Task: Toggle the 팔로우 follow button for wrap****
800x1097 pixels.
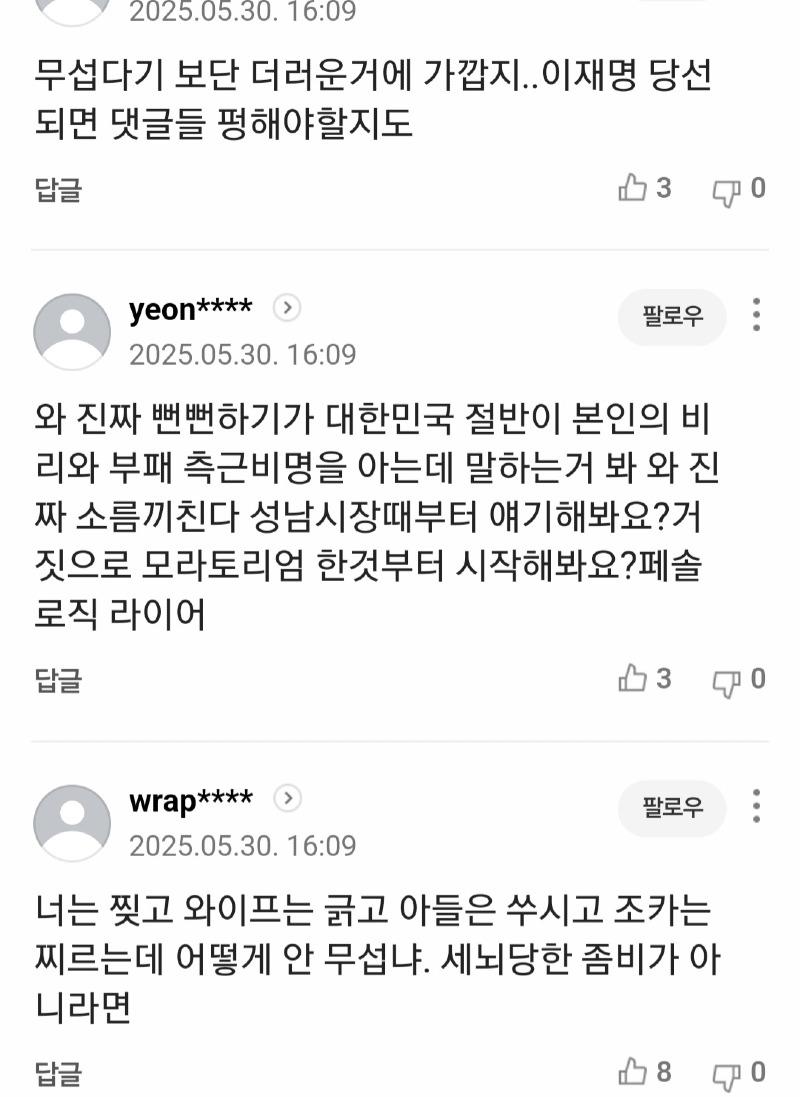Action: pyautogui.click(x=672, y=808)
